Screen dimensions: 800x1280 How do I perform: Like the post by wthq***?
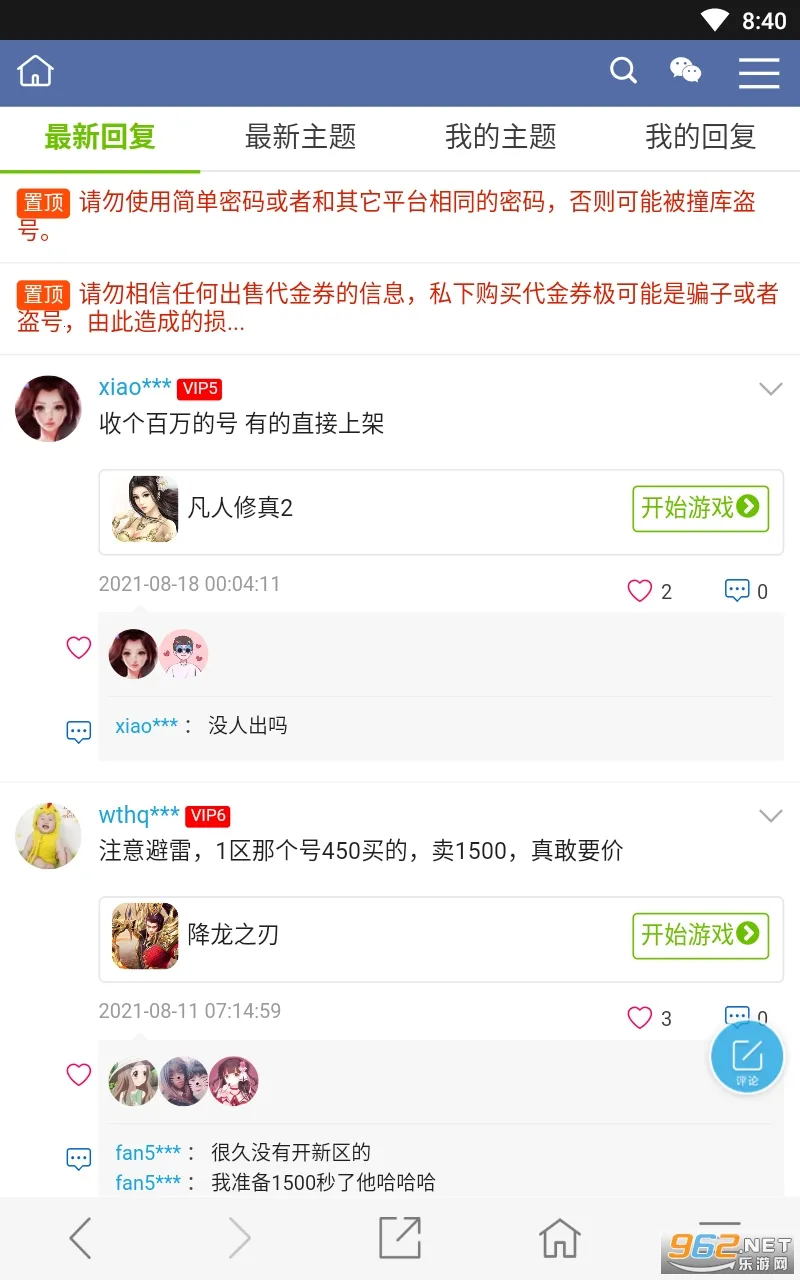tap(640, 1018)
